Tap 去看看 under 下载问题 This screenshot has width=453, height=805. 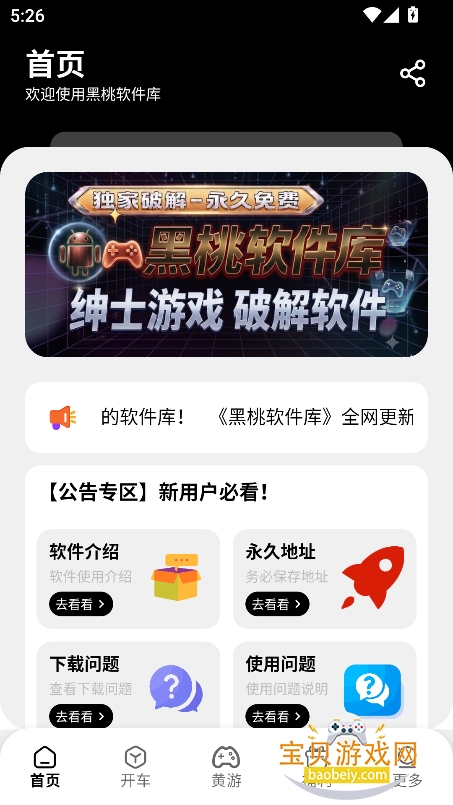pos(81,716)
